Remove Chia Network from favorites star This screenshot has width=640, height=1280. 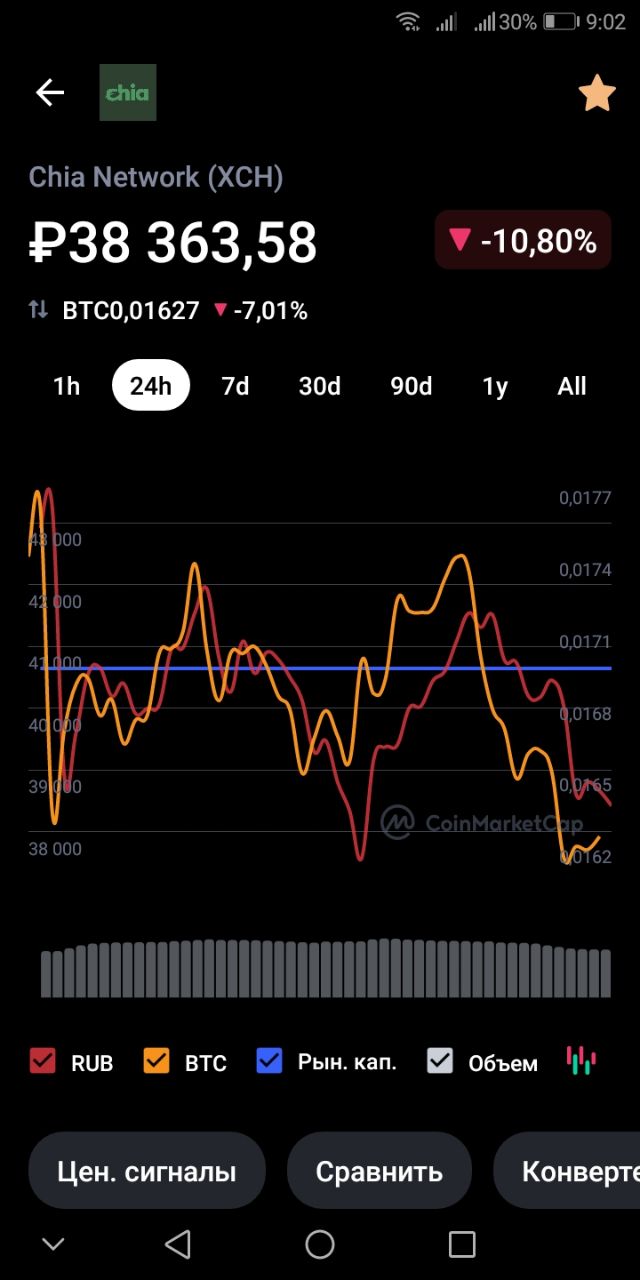click(x=597, y=93)
